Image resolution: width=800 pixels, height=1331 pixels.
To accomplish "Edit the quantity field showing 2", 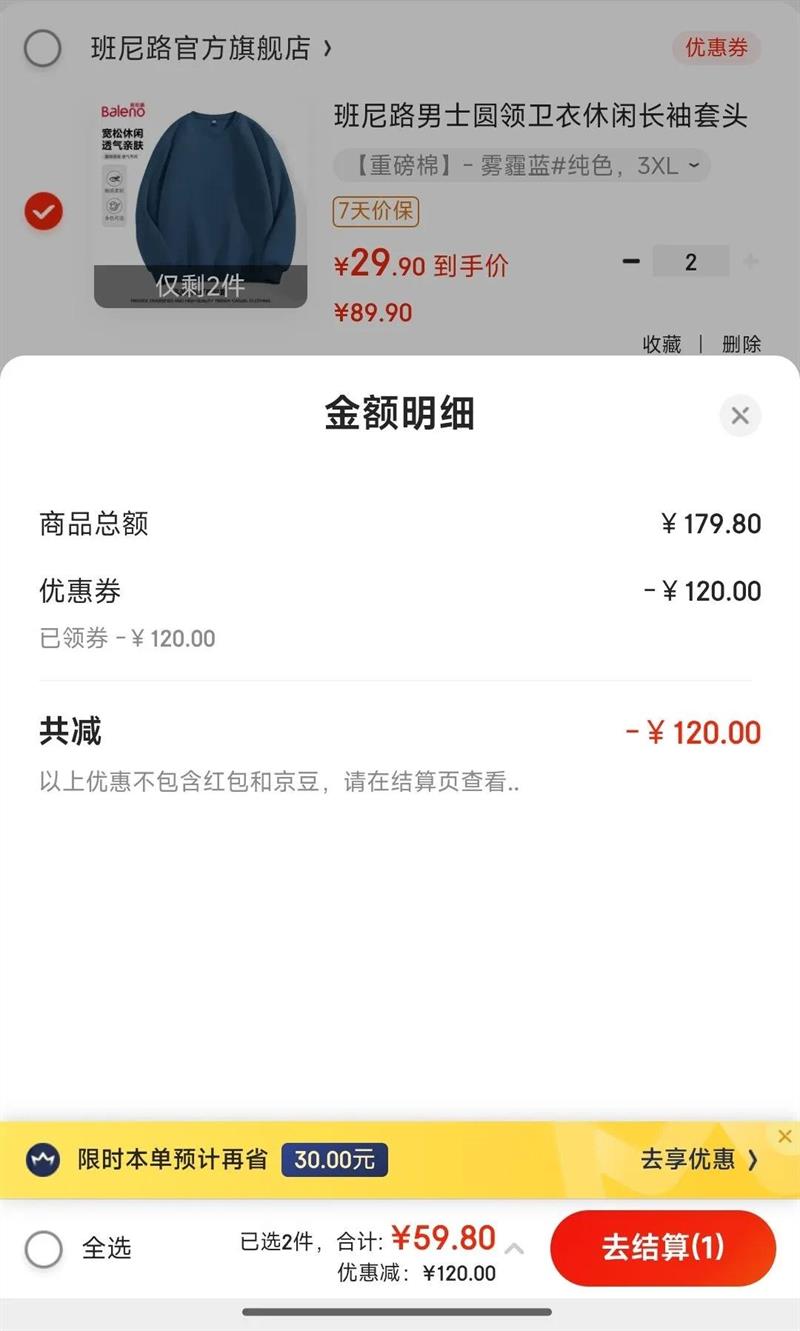I will tap(691, 262).
